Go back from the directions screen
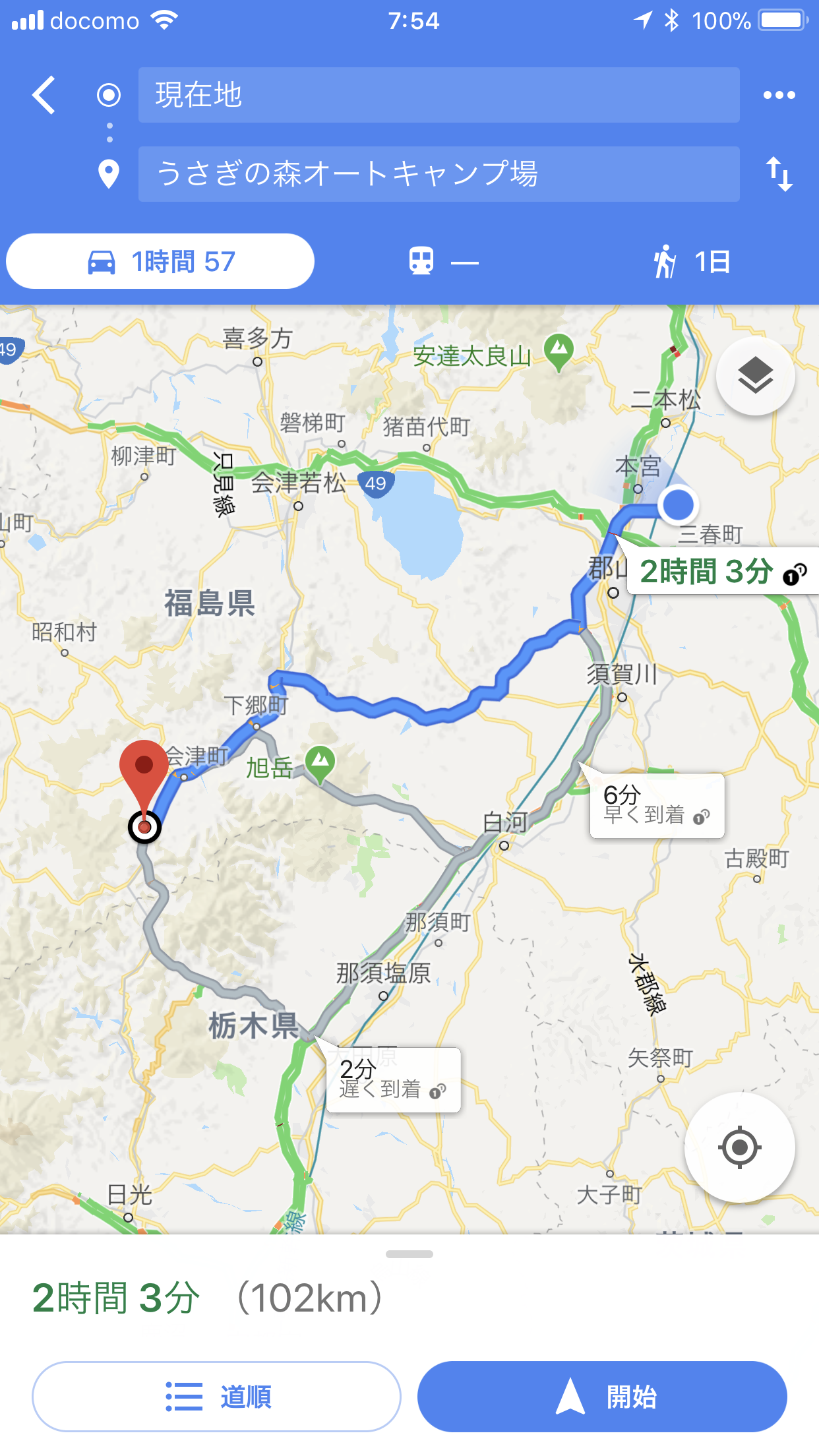 [44, 95]
